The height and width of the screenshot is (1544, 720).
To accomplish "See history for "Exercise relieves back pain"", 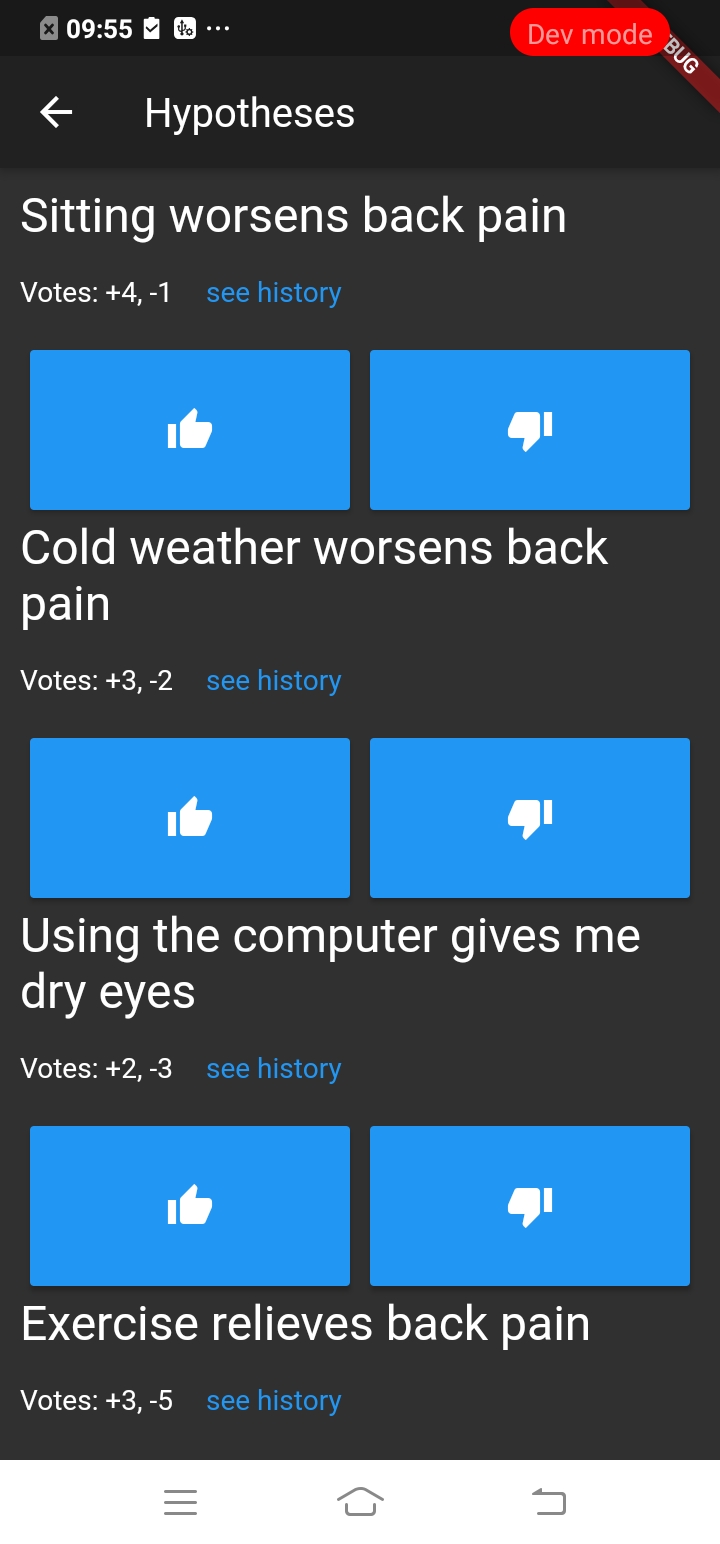I will click(x=274, y=1401).
